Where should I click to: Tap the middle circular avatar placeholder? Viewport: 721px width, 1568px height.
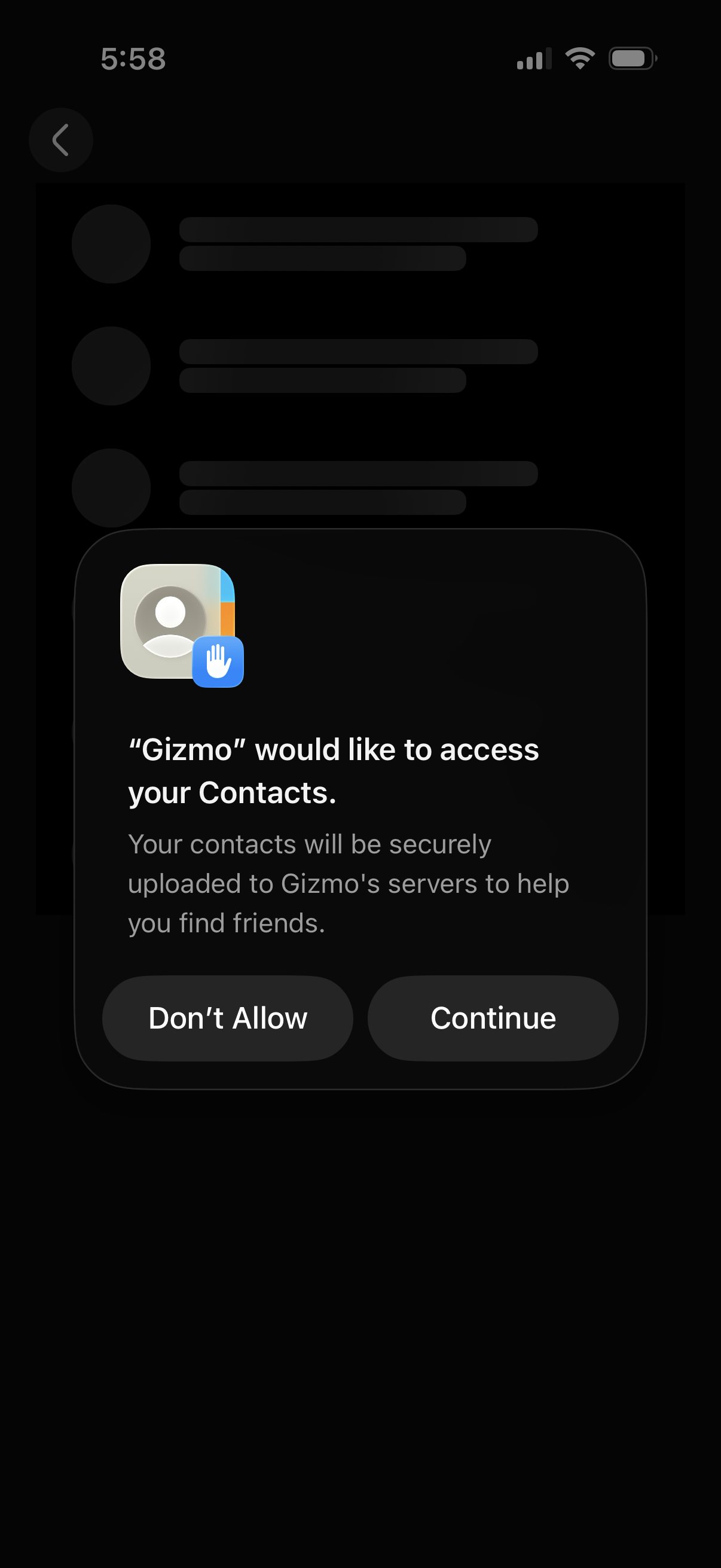pos(111,365)
